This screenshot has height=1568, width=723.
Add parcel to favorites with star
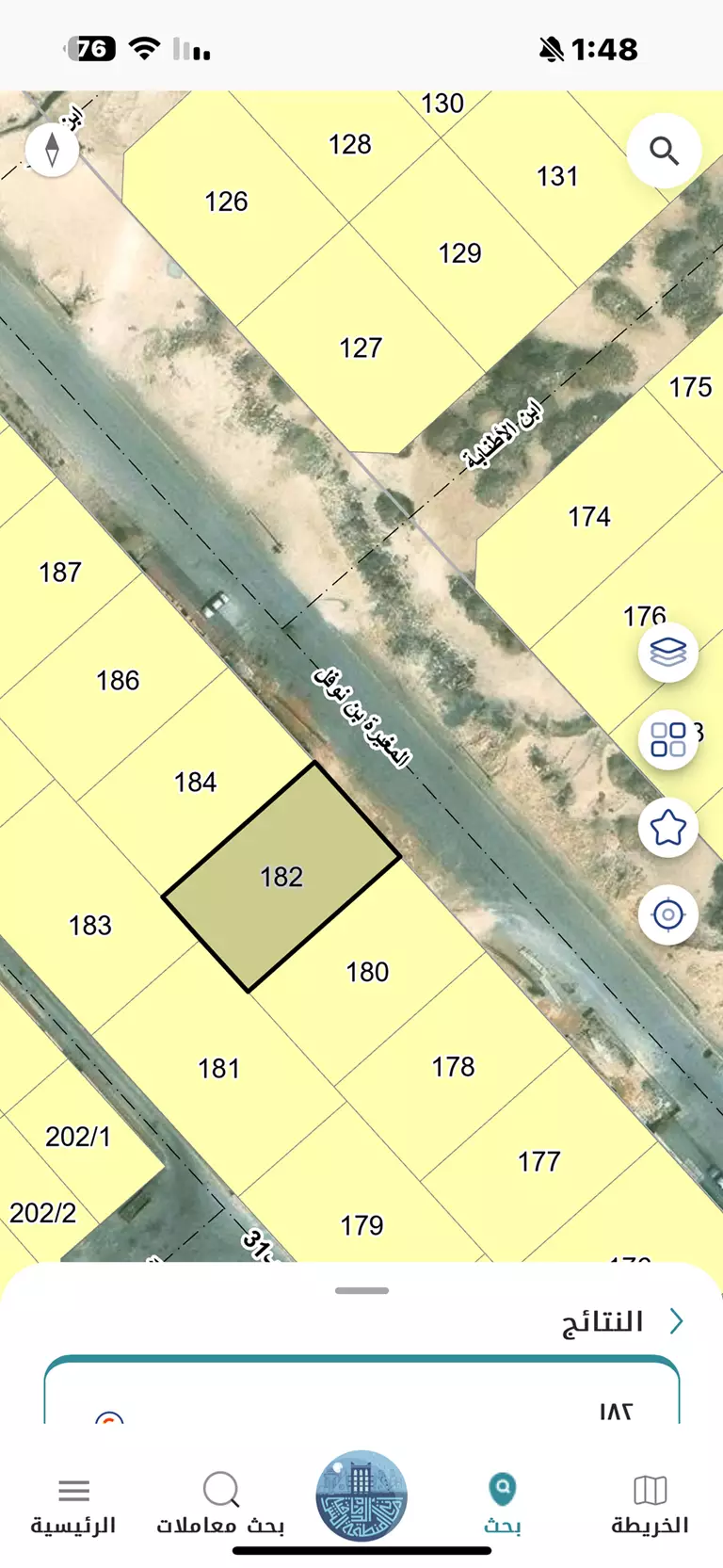coord(667,828)
